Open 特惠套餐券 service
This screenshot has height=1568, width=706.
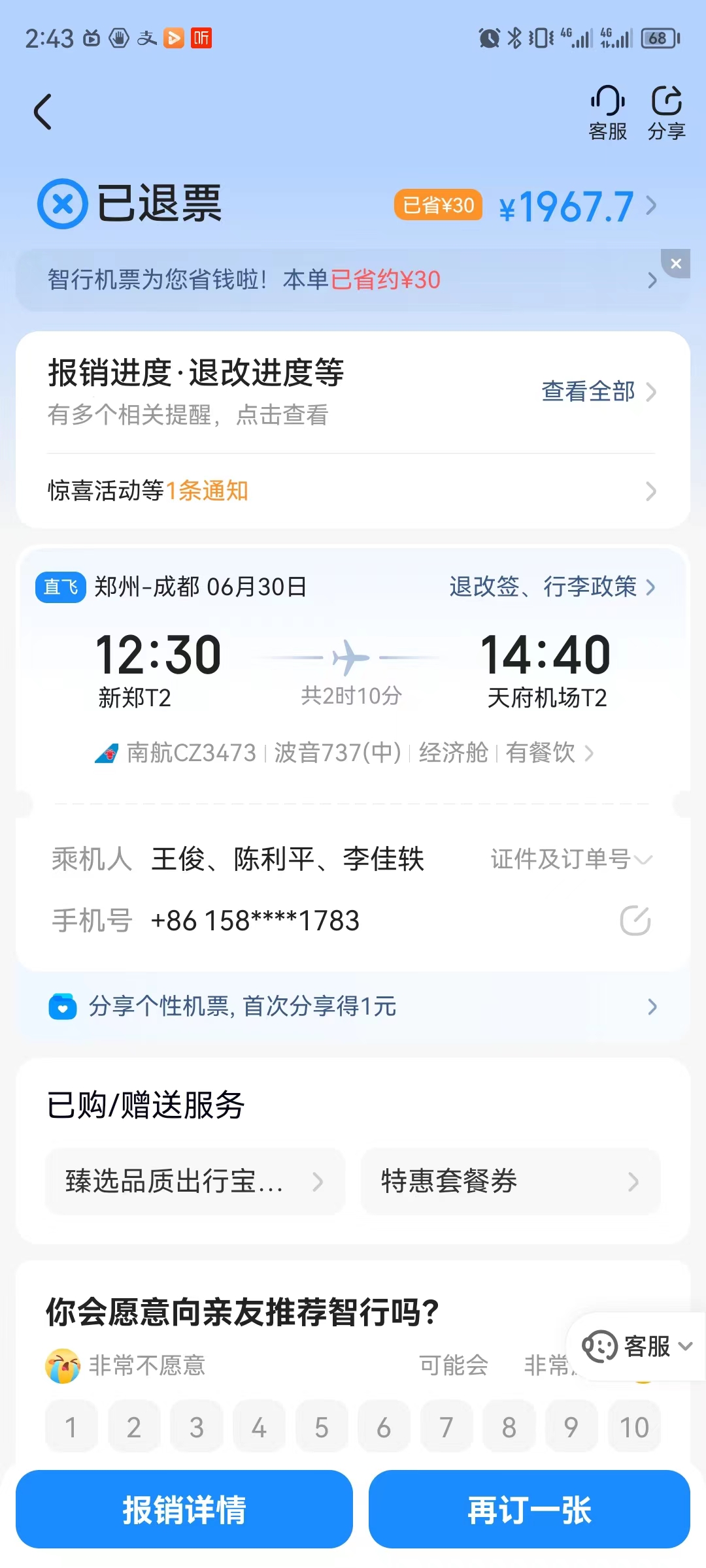point(511,1181)
